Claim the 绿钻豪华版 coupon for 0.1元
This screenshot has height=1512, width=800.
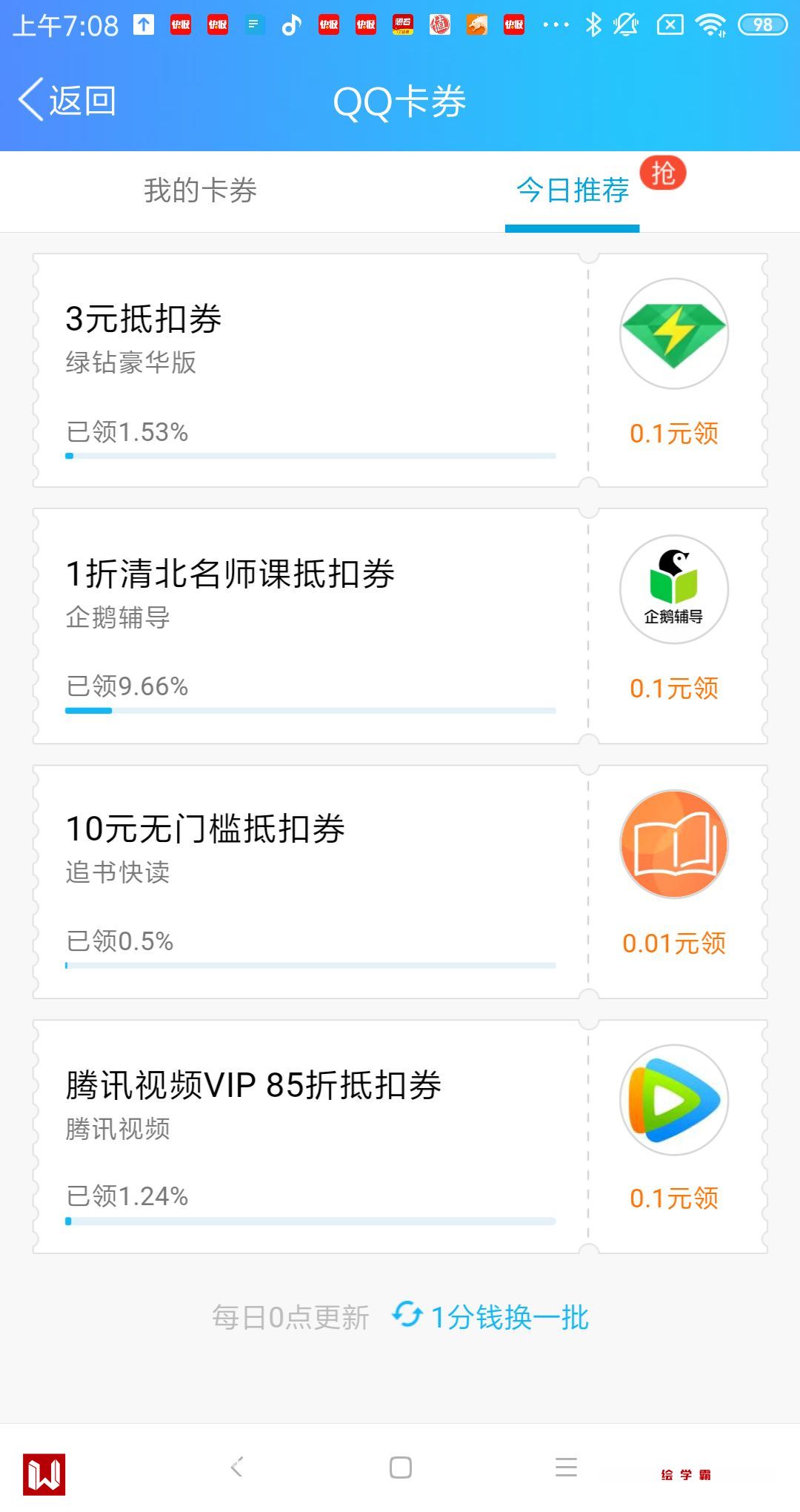click(x=674, y=434)
